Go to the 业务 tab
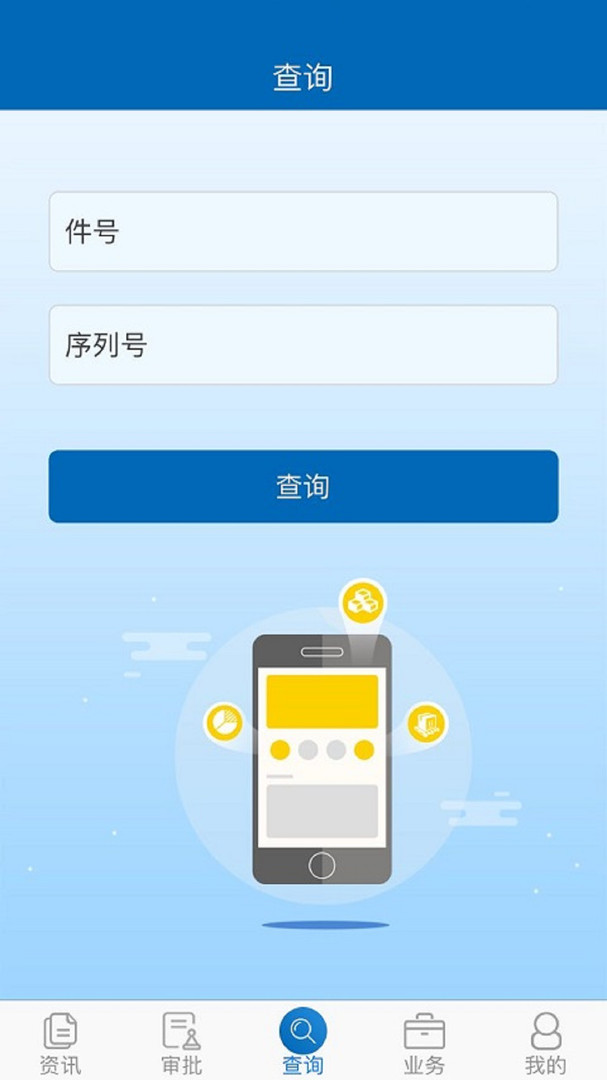Screen dimensions: 607x1080 (x=424, y=1042)
